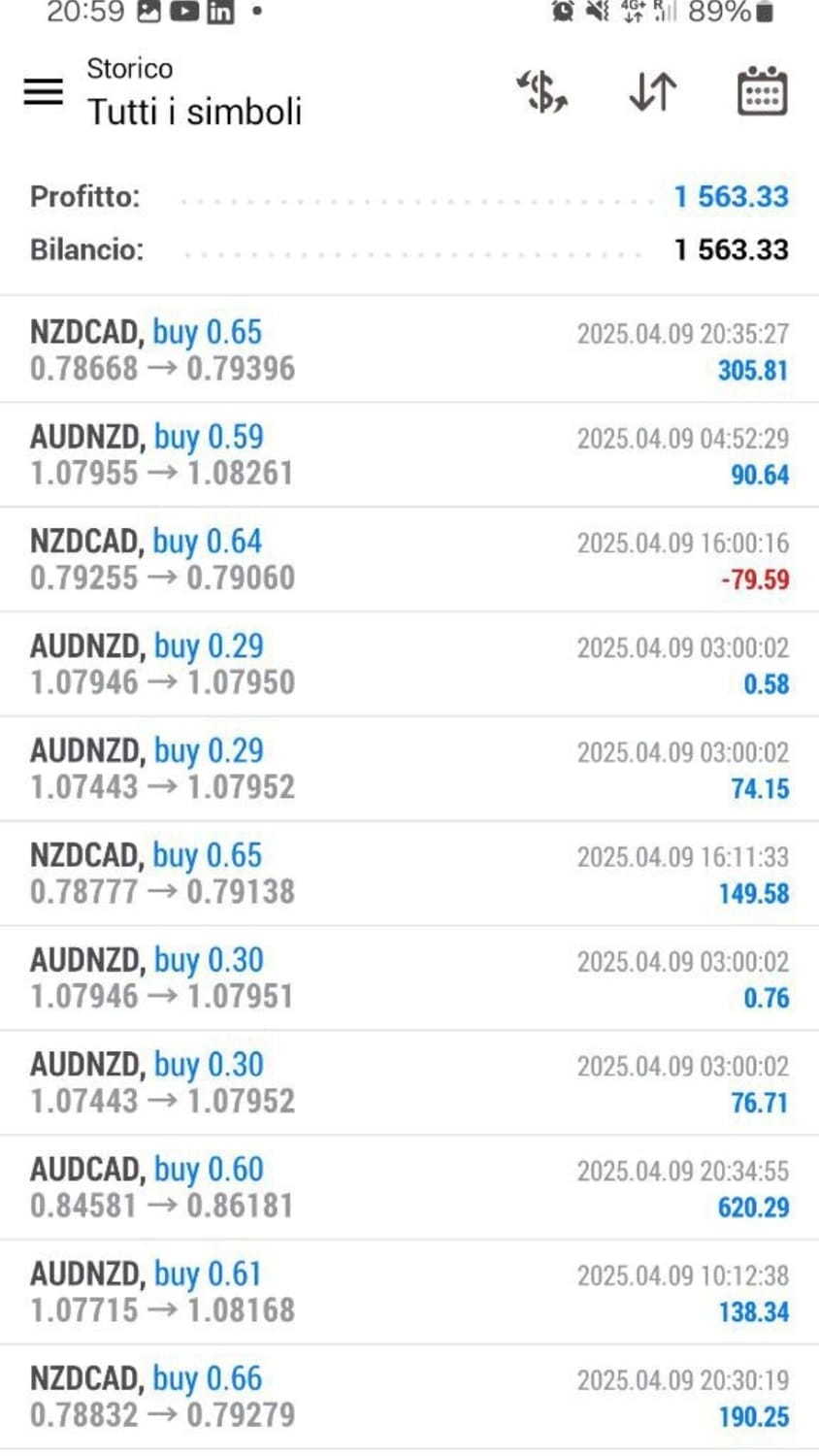Open the hamburger drawer menu

coord(43,92)
